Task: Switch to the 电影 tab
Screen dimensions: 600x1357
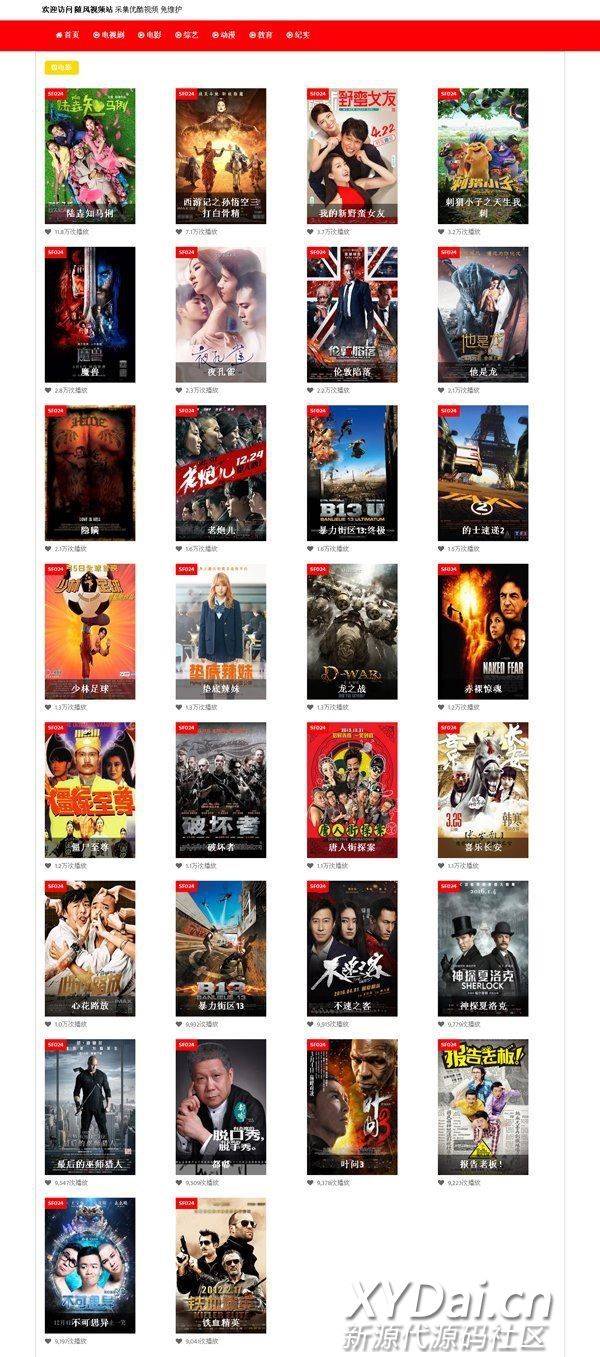Action: tap(150, 35)
